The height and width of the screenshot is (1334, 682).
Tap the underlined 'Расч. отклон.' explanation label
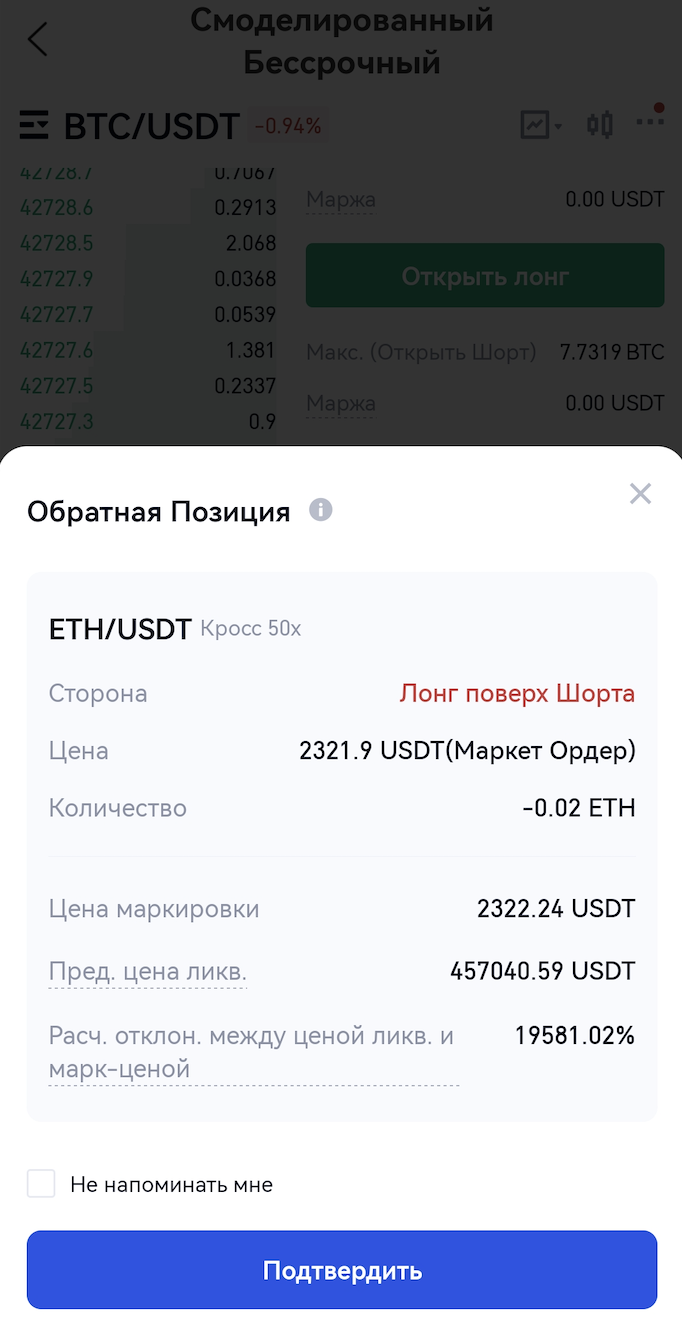[251, 1052]
